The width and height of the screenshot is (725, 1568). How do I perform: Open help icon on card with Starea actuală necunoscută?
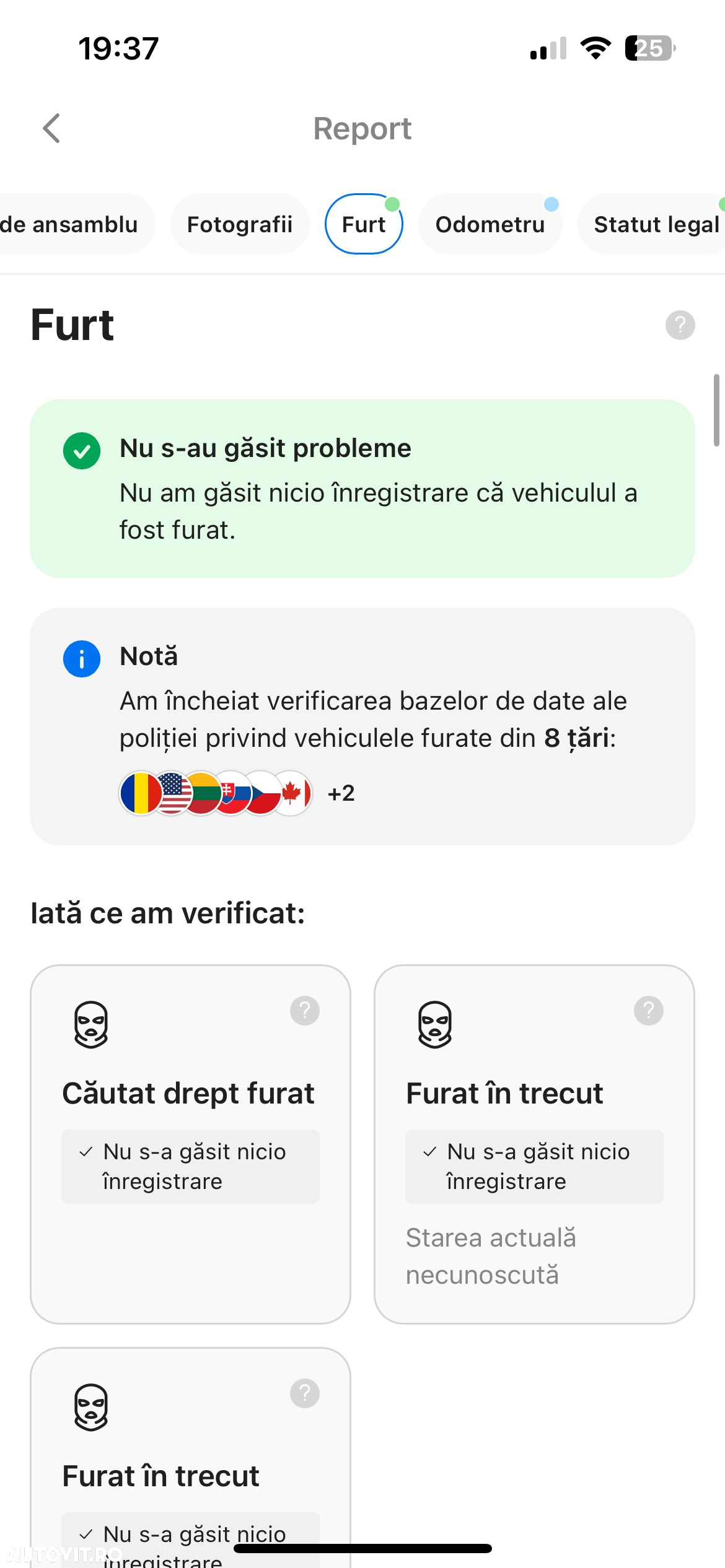click(x=648, y=1011)
